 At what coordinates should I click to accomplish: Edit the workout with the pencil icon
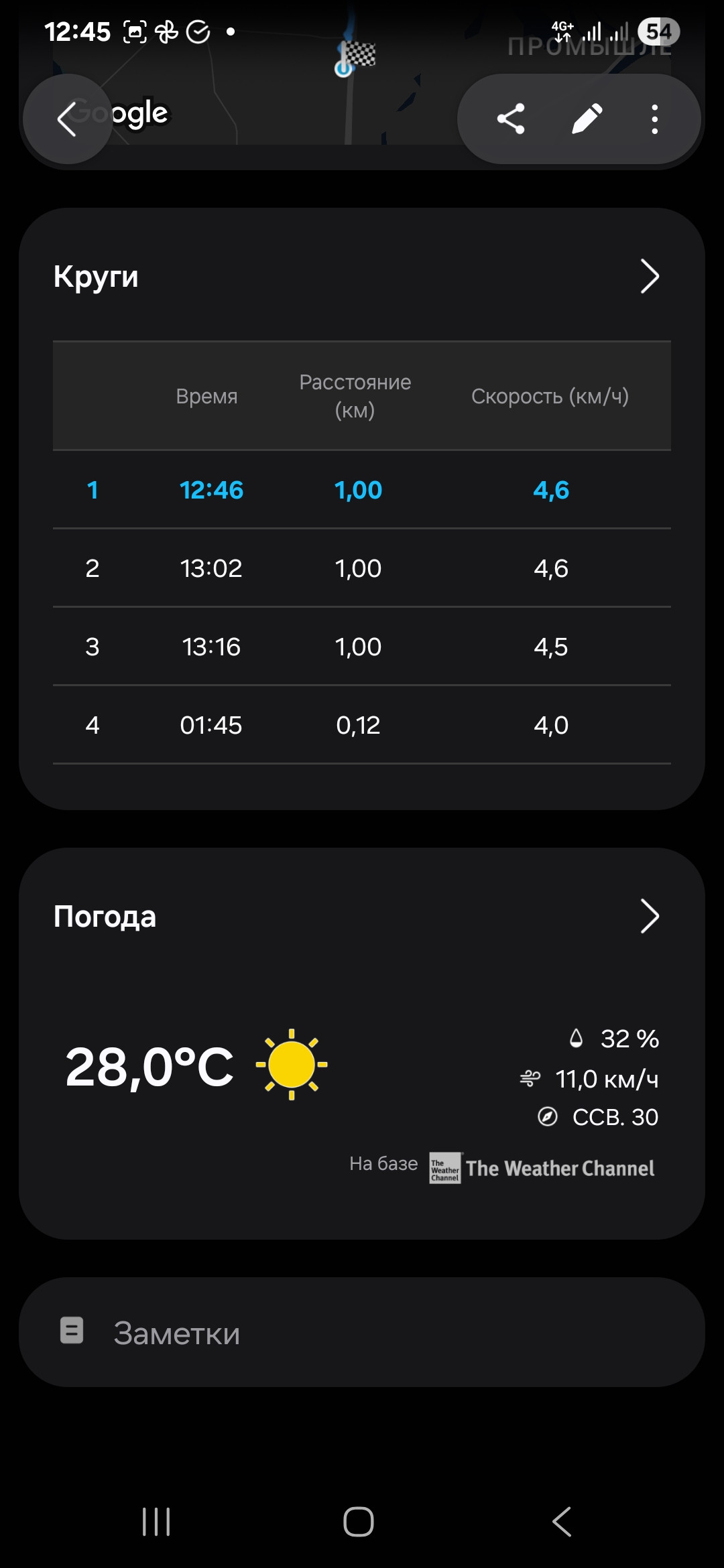click(x=587, y=119)
